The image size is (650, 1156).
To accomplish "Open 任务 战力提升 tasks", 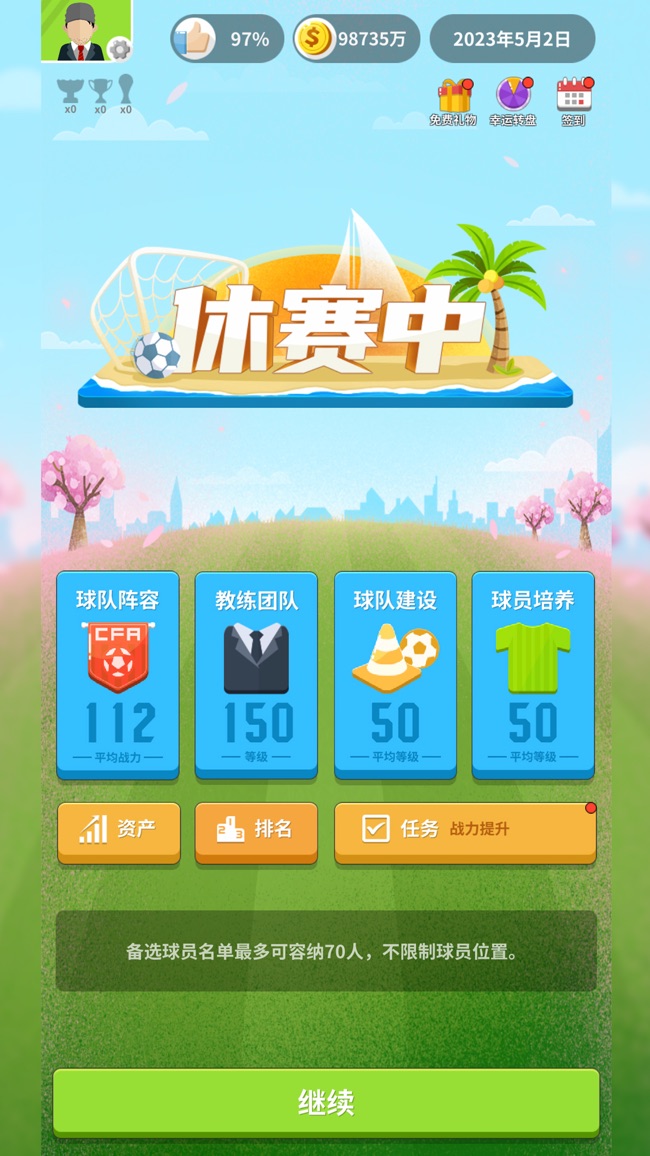I will click(x=465, y=830).
